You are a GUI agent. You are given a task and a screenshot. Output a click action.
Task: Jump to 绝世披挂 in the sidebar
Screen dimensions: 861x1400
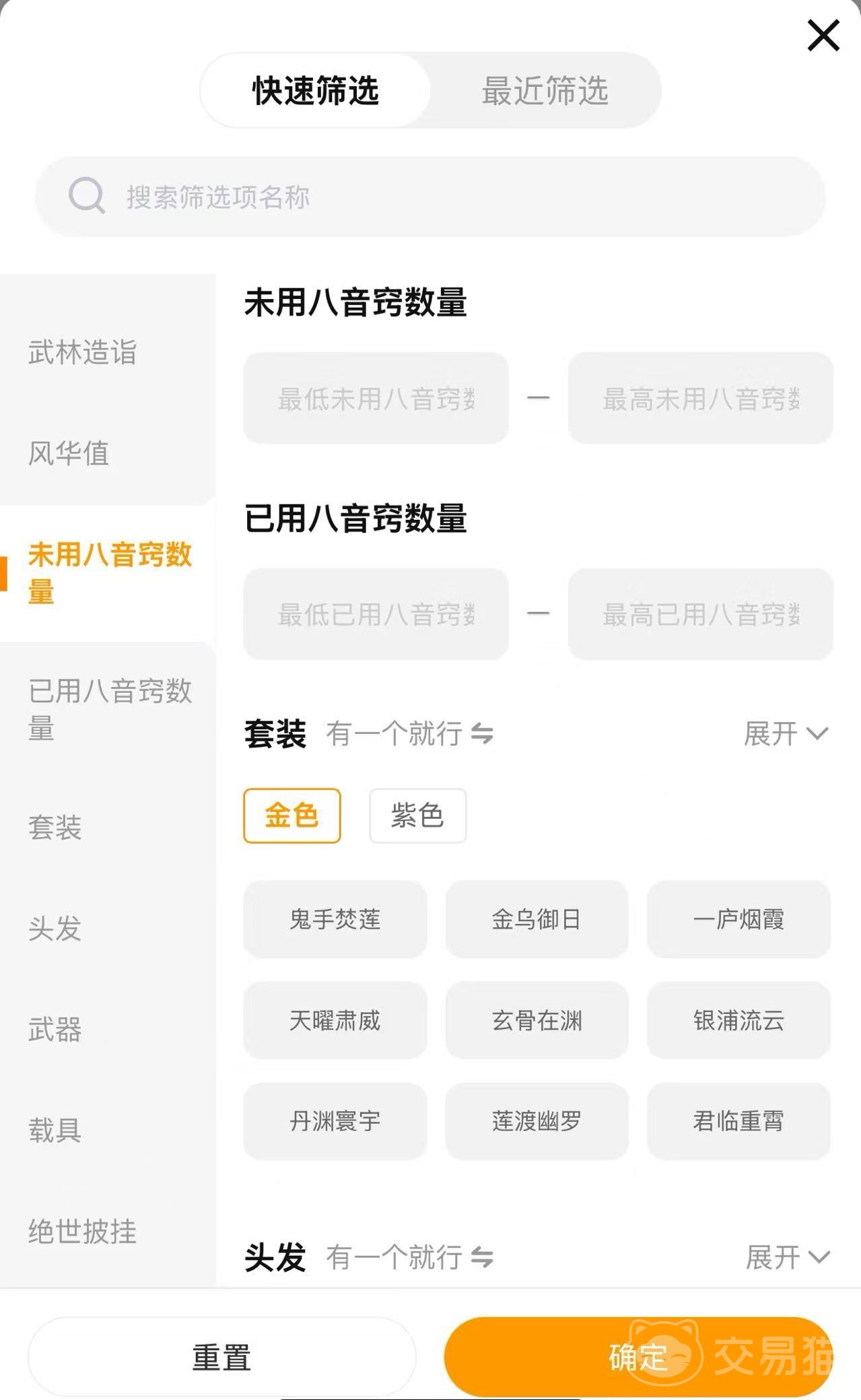tap(82, 1231)
